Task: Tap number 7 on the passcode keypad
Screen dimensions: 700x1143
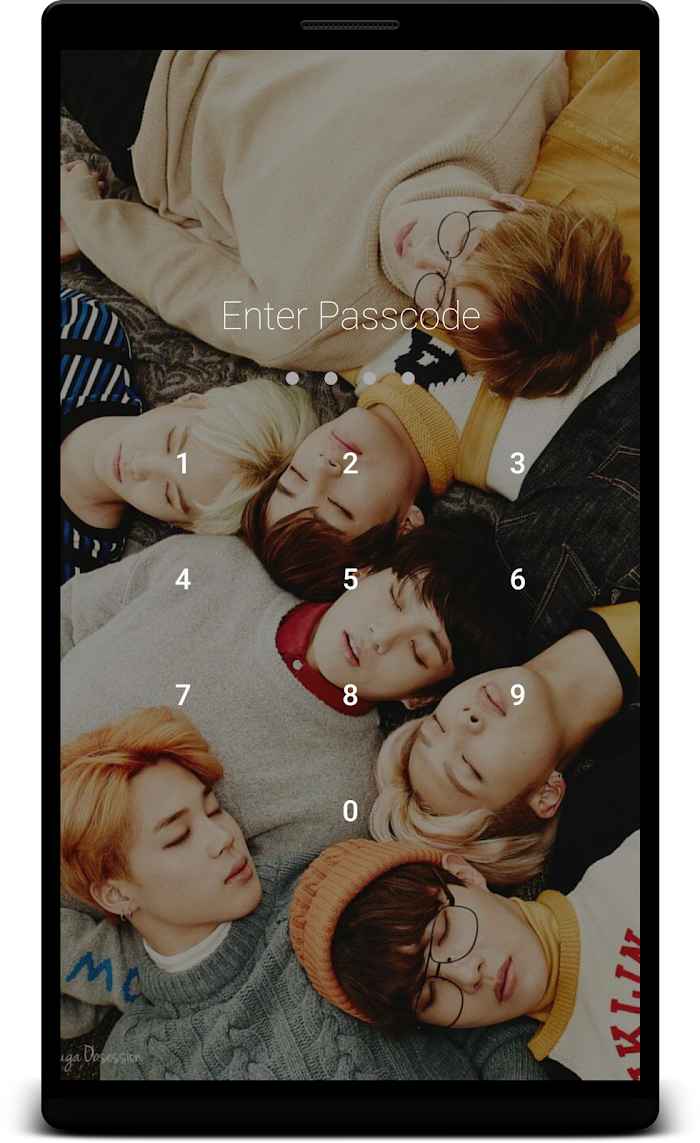Action: tap(182, 695)
